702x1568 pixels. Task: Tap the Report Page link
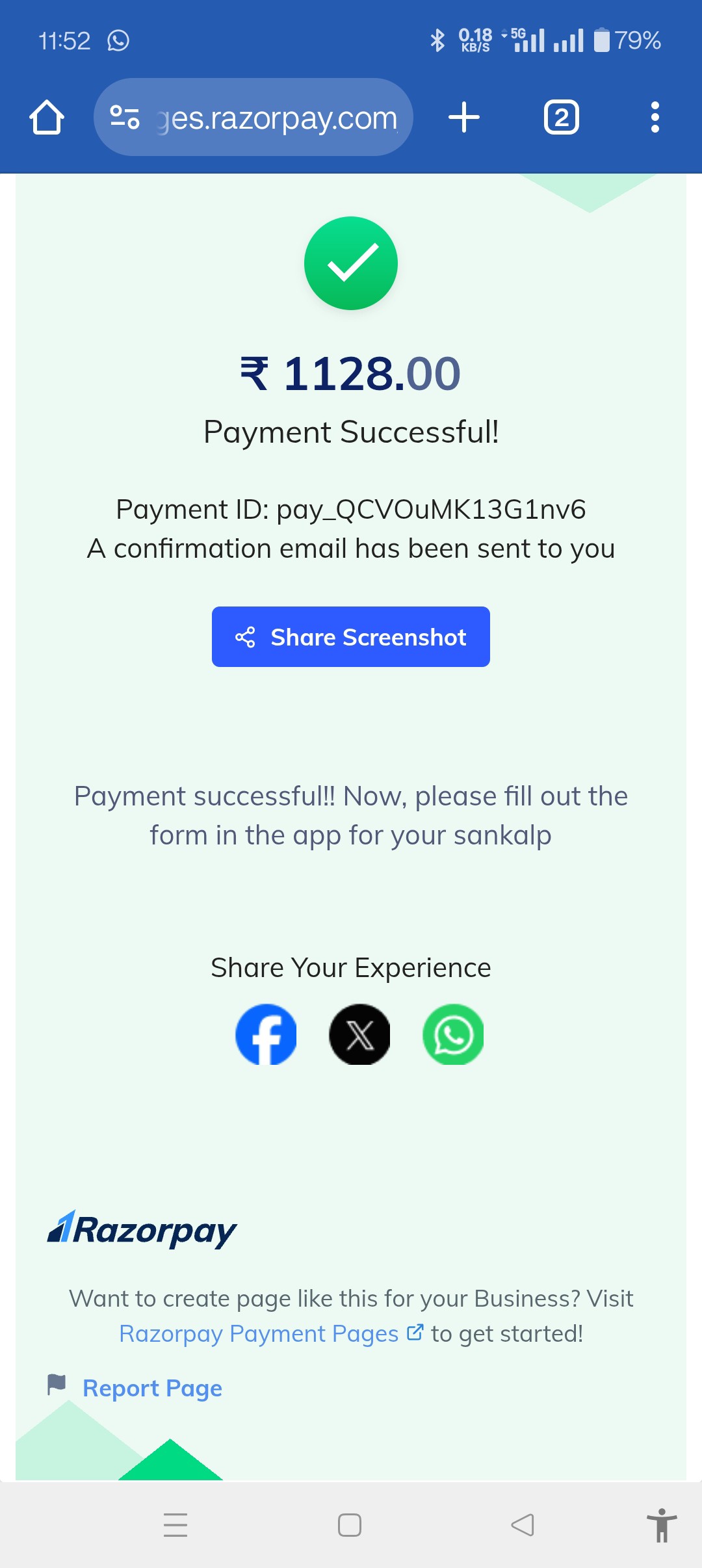point(152,1388)
